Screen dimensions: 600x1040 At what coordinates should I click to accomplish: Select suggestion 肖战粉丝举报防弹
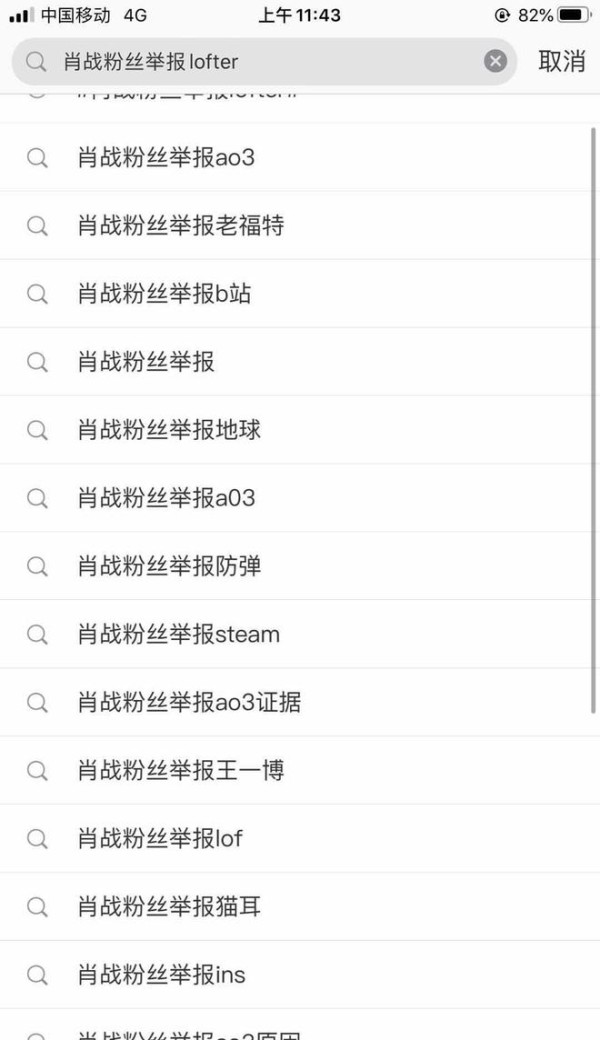[x=300, y=566]
